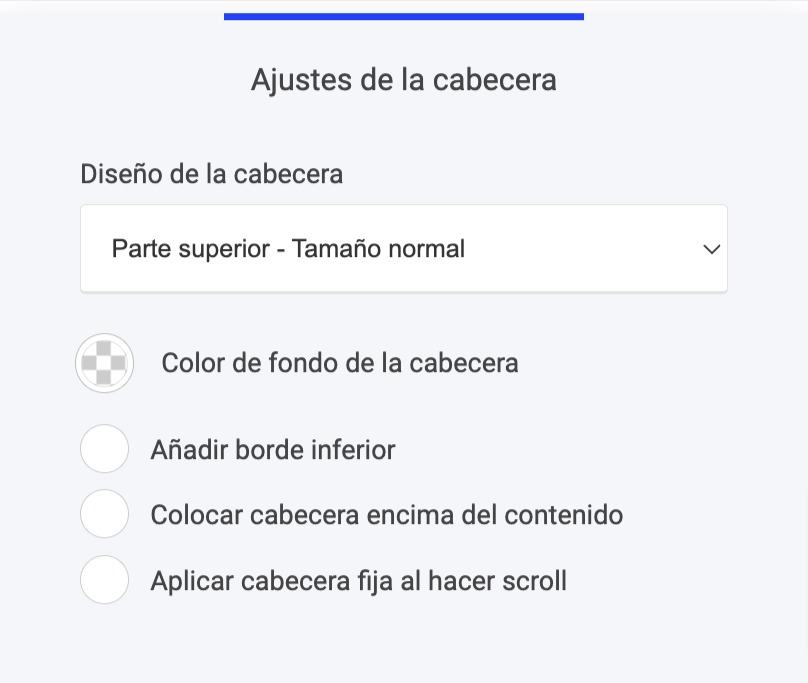Toggle Aplicar cabecera fija al hacer scroll
Image resolution: width=808 pixels, height=683 pixels.
point(105,580)
